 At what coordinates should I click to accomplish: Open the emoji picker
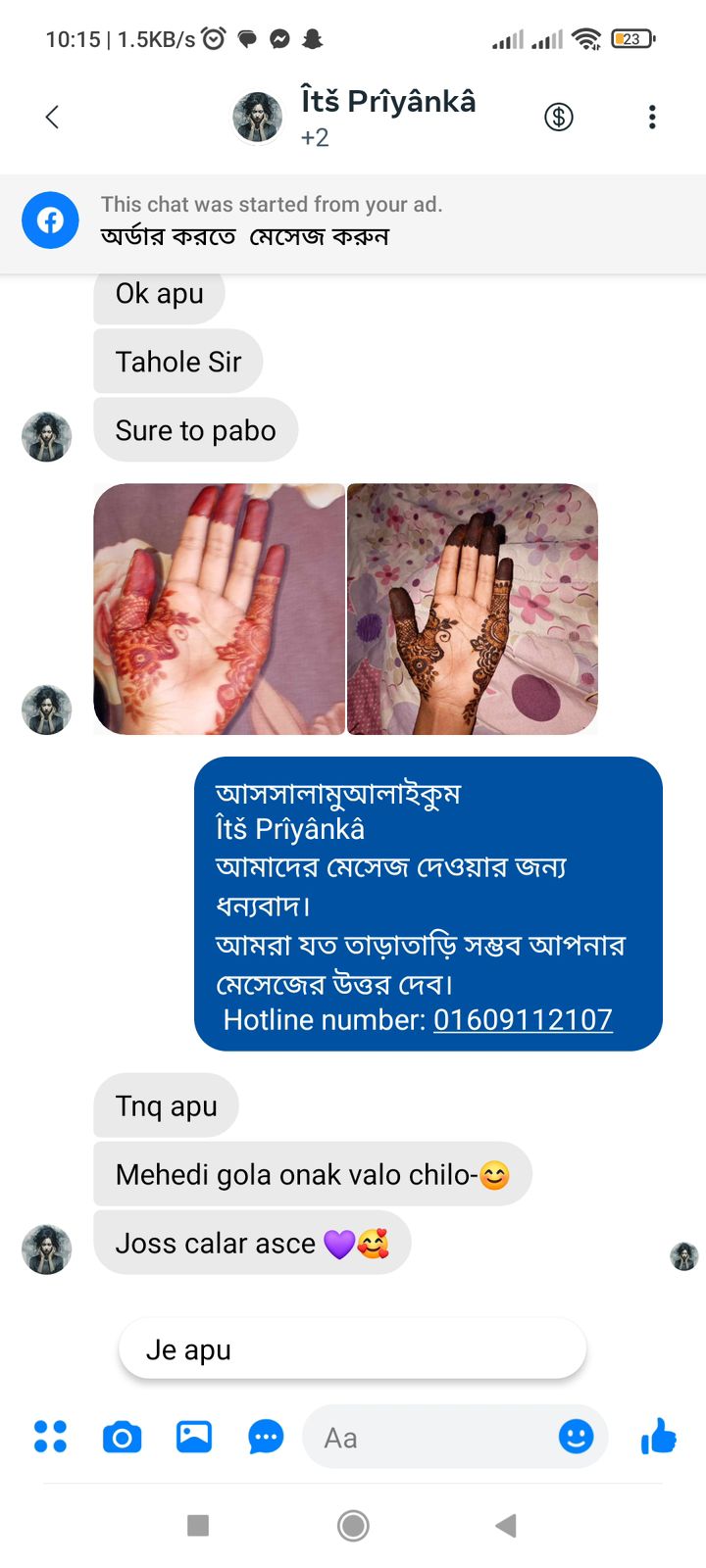[576, 1437]
